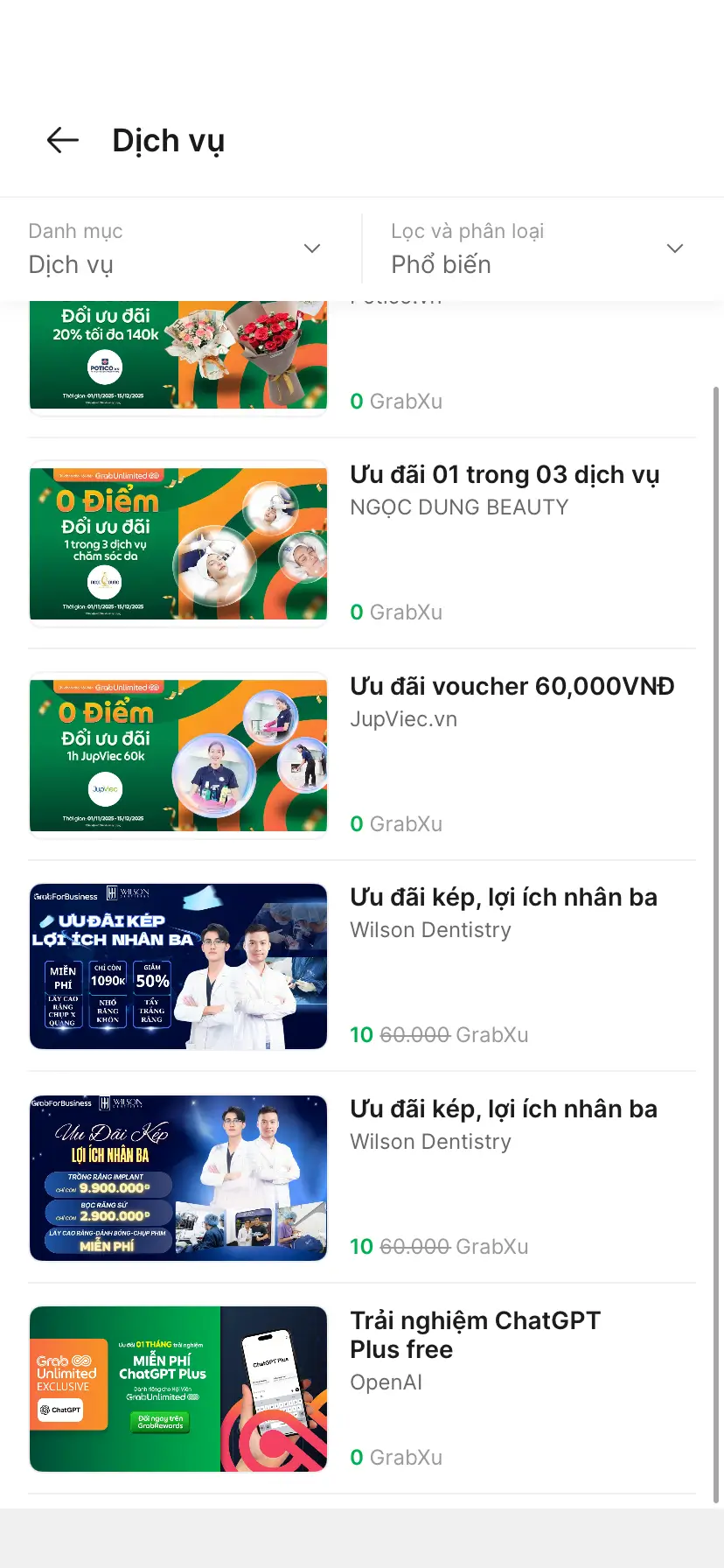Select the NGỌC DUNG BEAUTY offer text
This screenshot has height=1568, width=724.
(459, 506)
